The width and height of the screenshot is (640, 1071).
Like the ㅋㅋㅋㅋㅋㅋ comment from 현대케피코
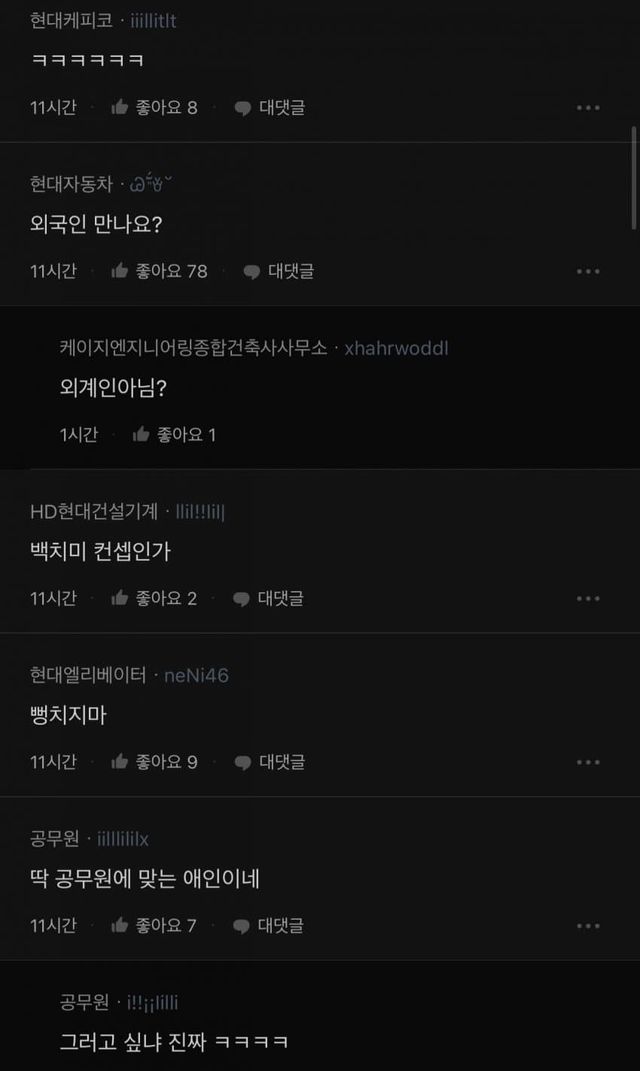[153, 108]
